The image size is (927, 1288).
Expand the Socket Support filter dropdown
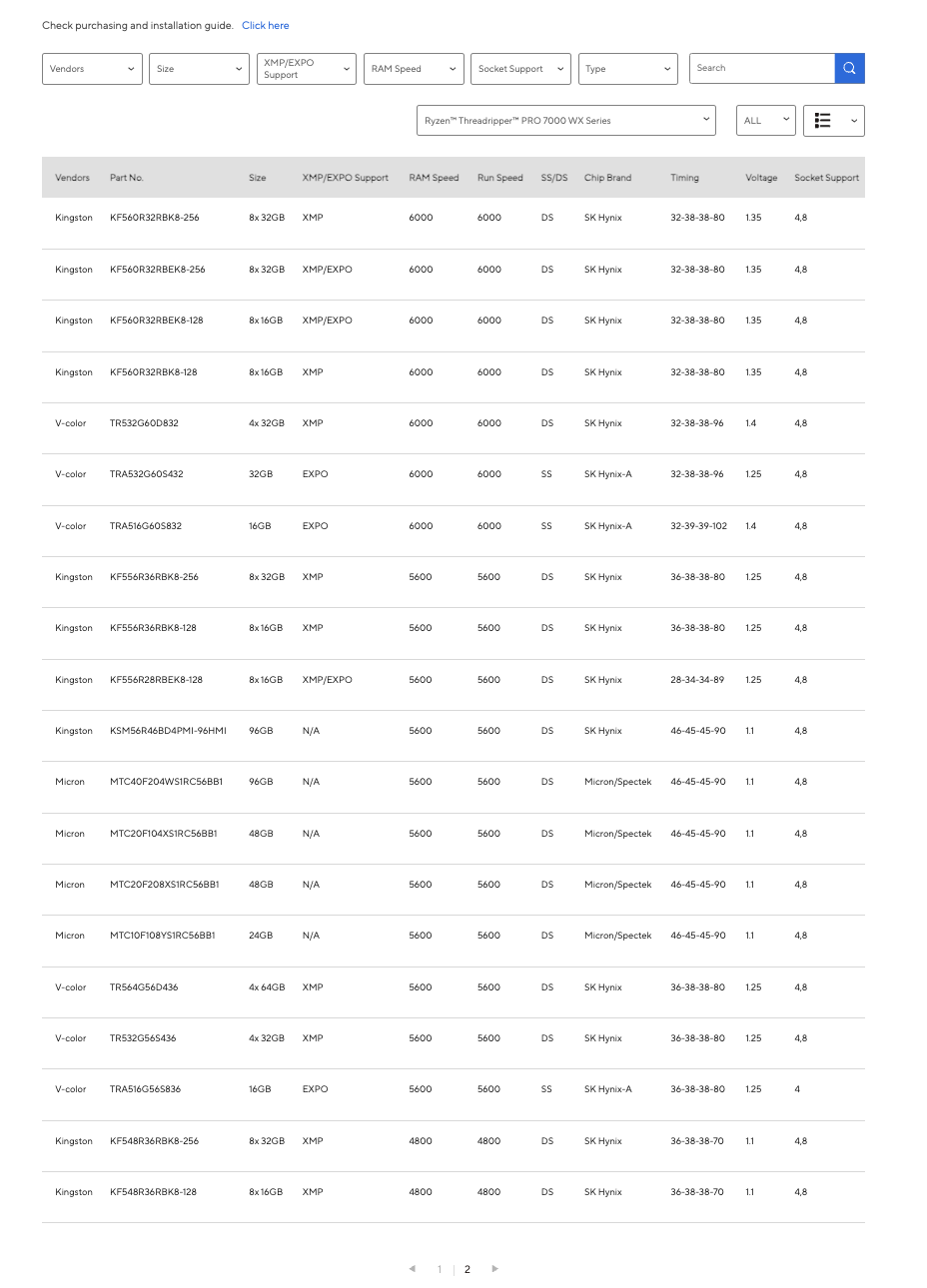pyautogui.click(x=520, y=69)
